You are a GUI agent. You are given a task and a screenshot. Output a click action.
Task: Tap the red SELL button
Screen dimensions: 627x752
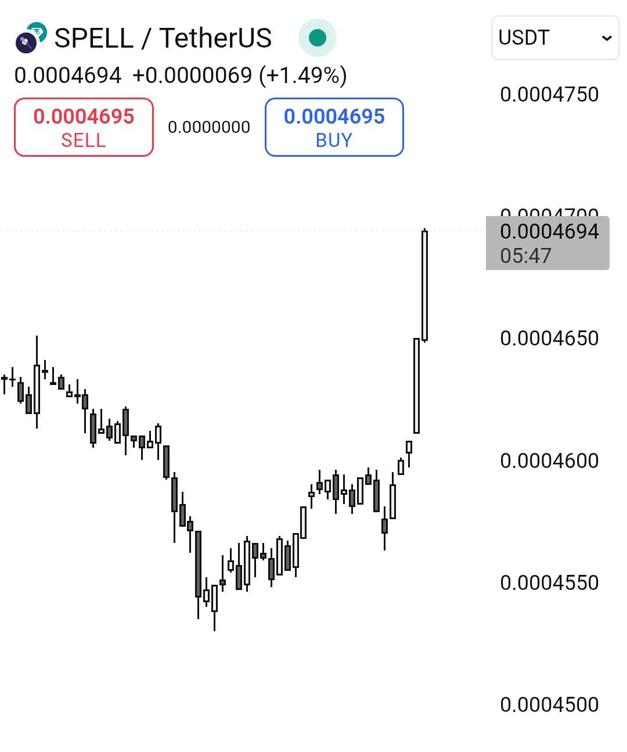point(84,127)
